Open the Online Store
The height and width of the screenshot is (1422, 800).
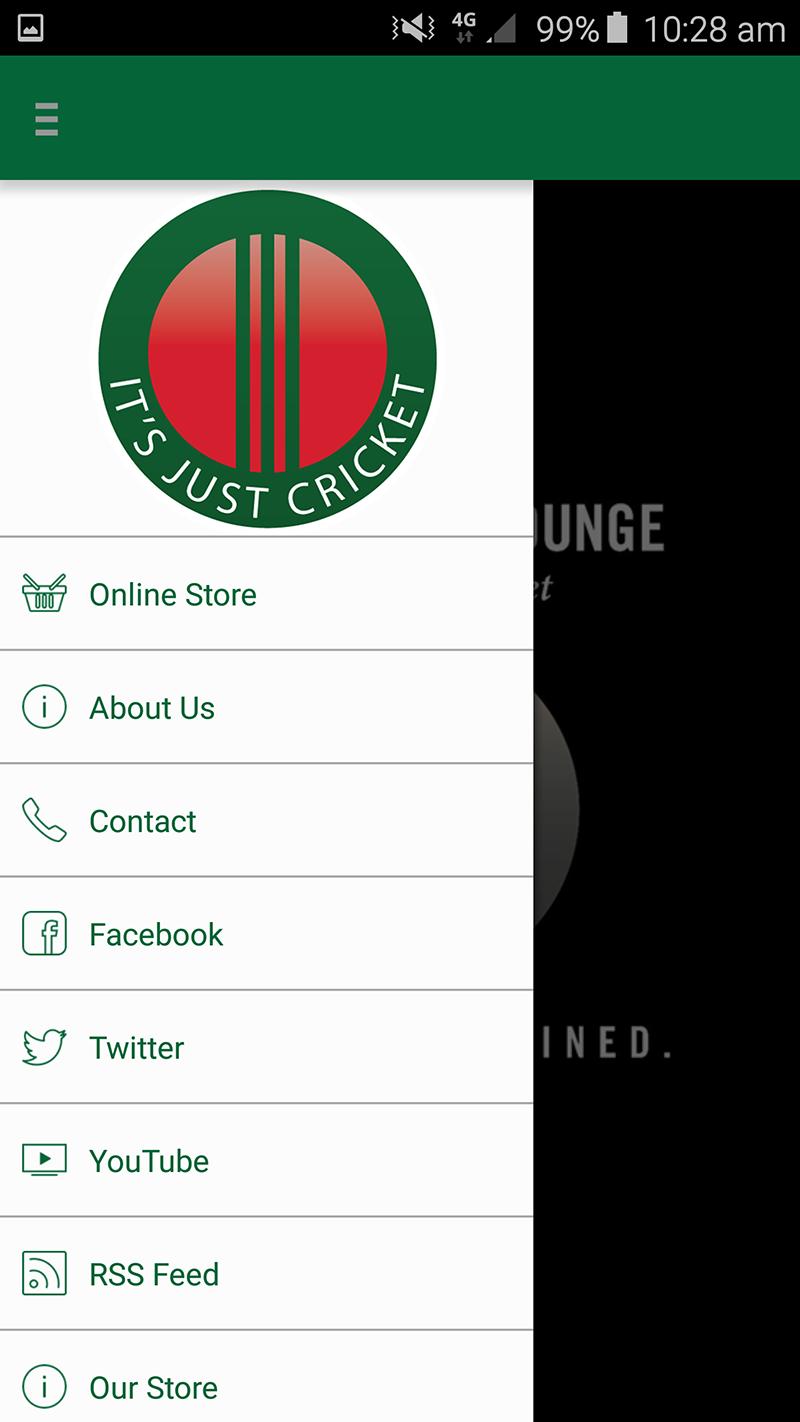[172, 595]
